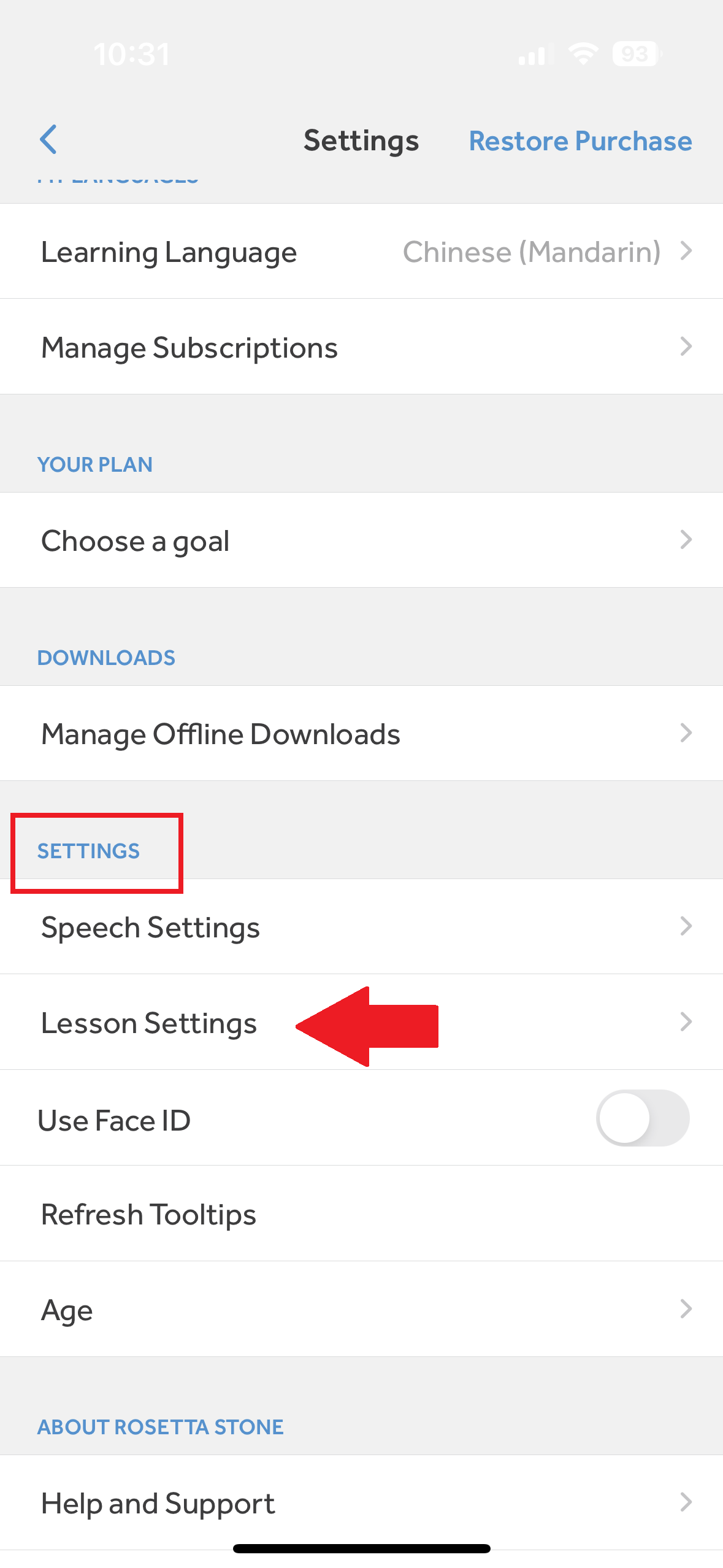723x1568 pixels.
Task: Open Manage Offline Downloads
Action: [361, 734]
